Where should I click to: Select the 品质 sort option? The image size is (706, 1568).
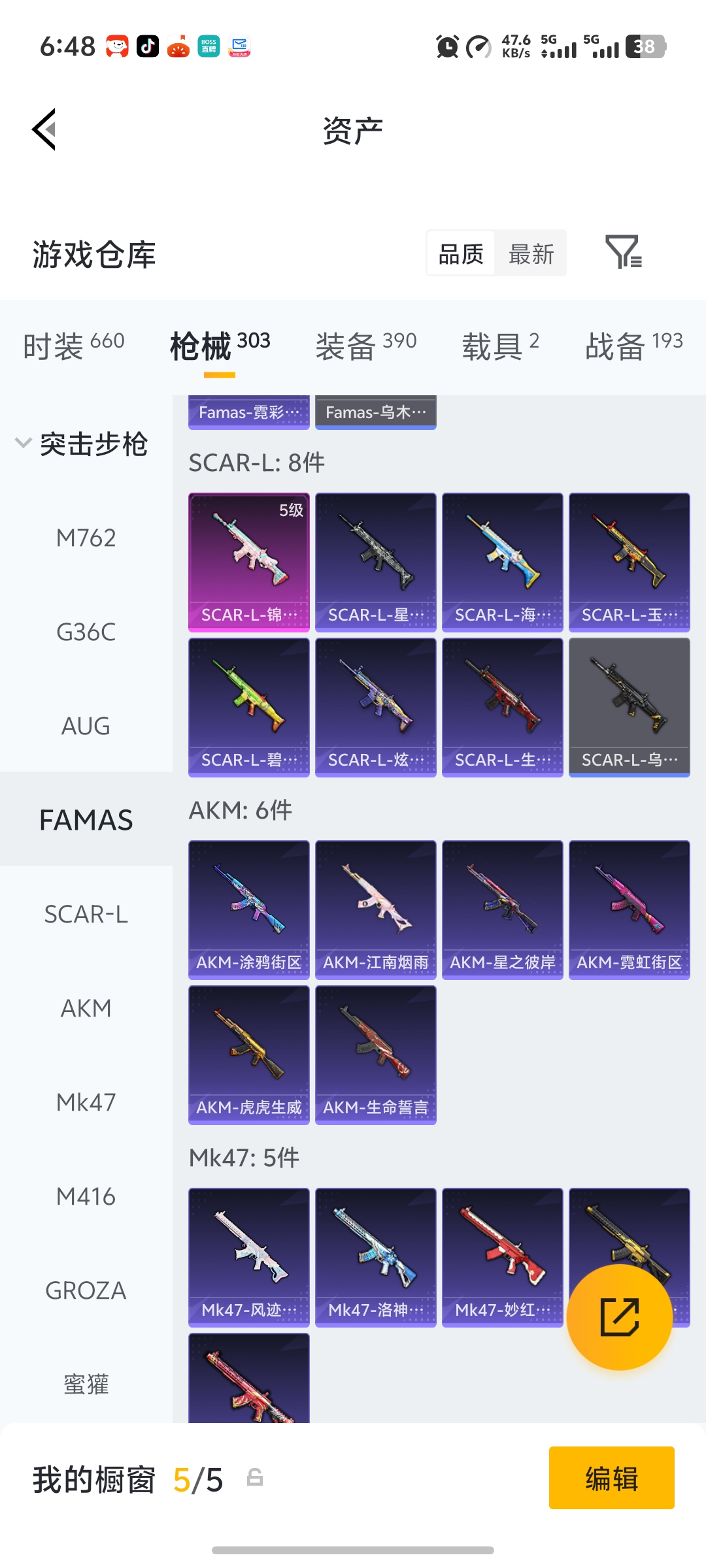point(461,253)
